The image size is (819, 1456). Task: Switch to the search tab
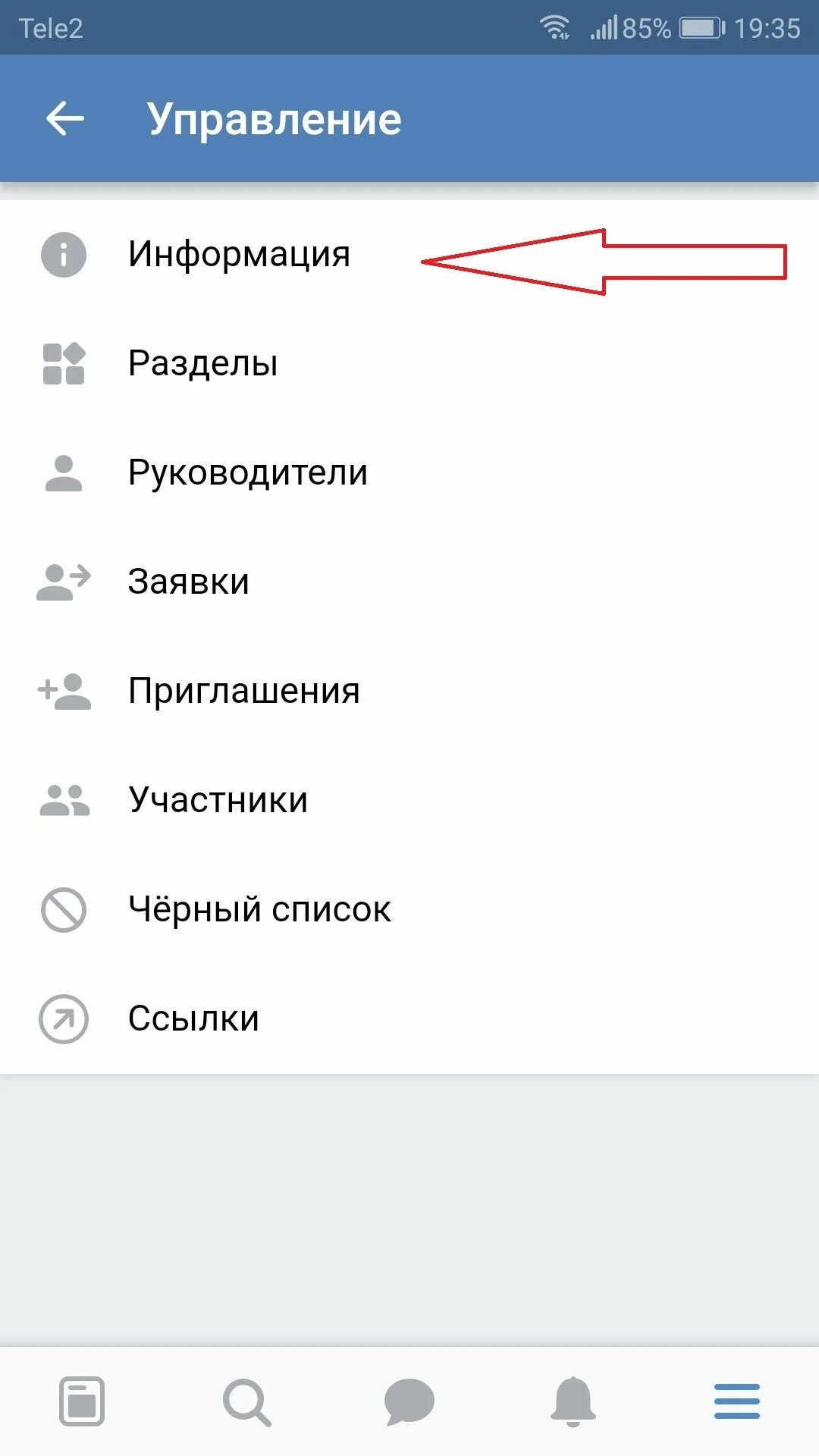click(246, 1401)
